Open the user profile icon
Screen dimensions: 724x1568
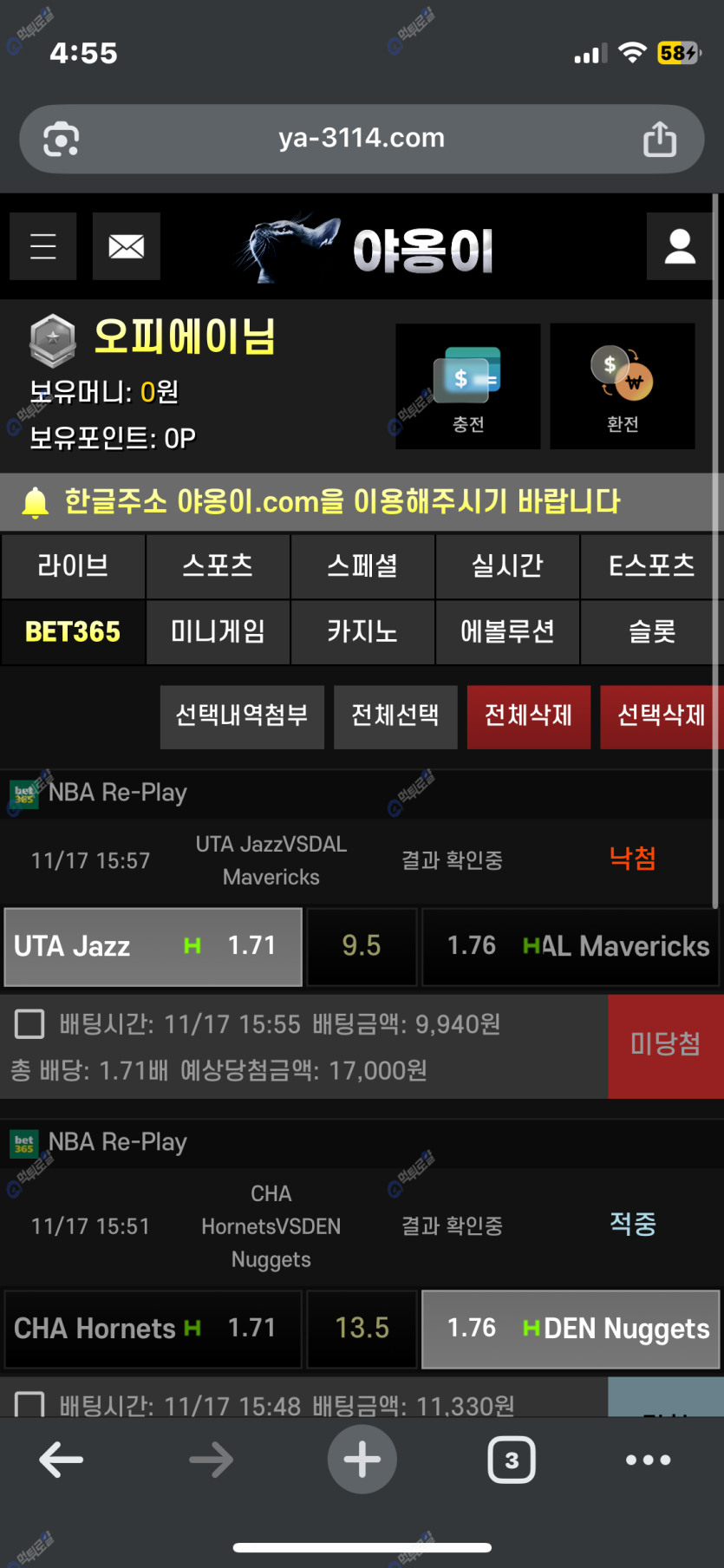680,246
